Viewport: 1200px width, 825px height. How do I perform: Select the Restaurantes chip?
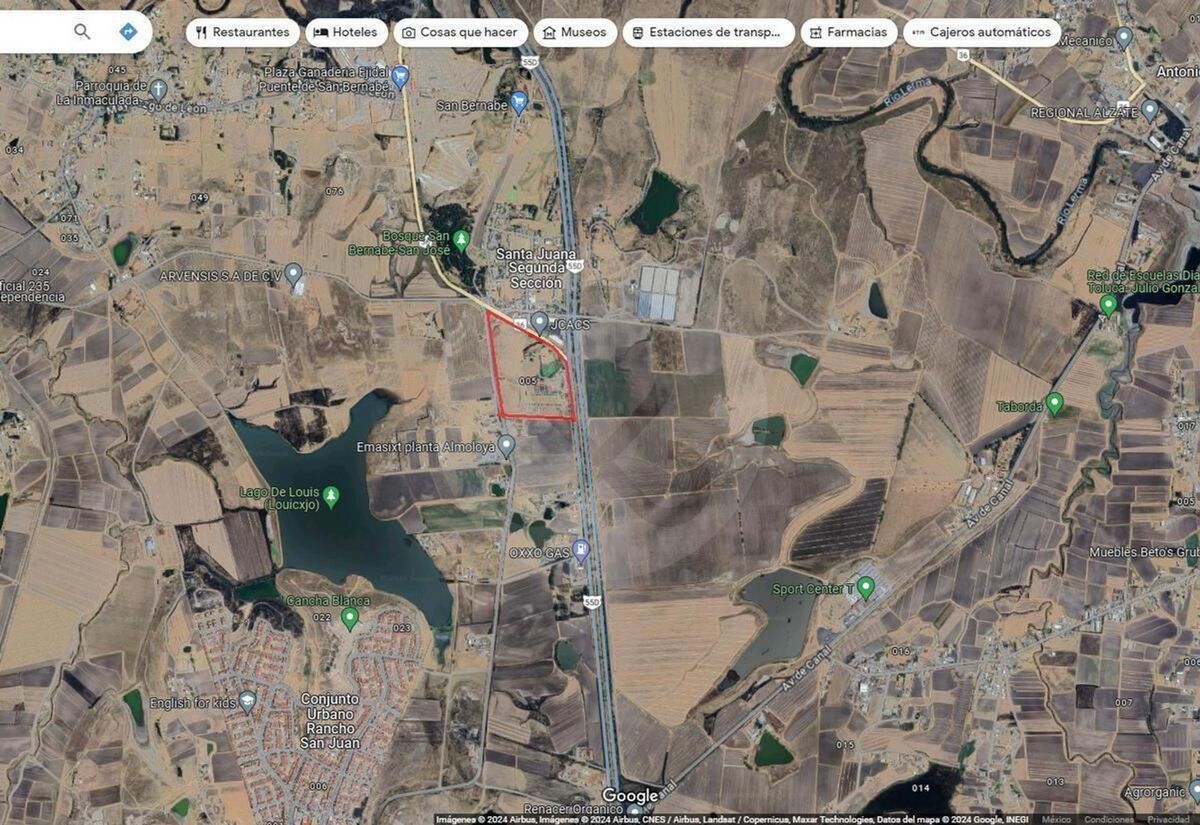point(243,32)
